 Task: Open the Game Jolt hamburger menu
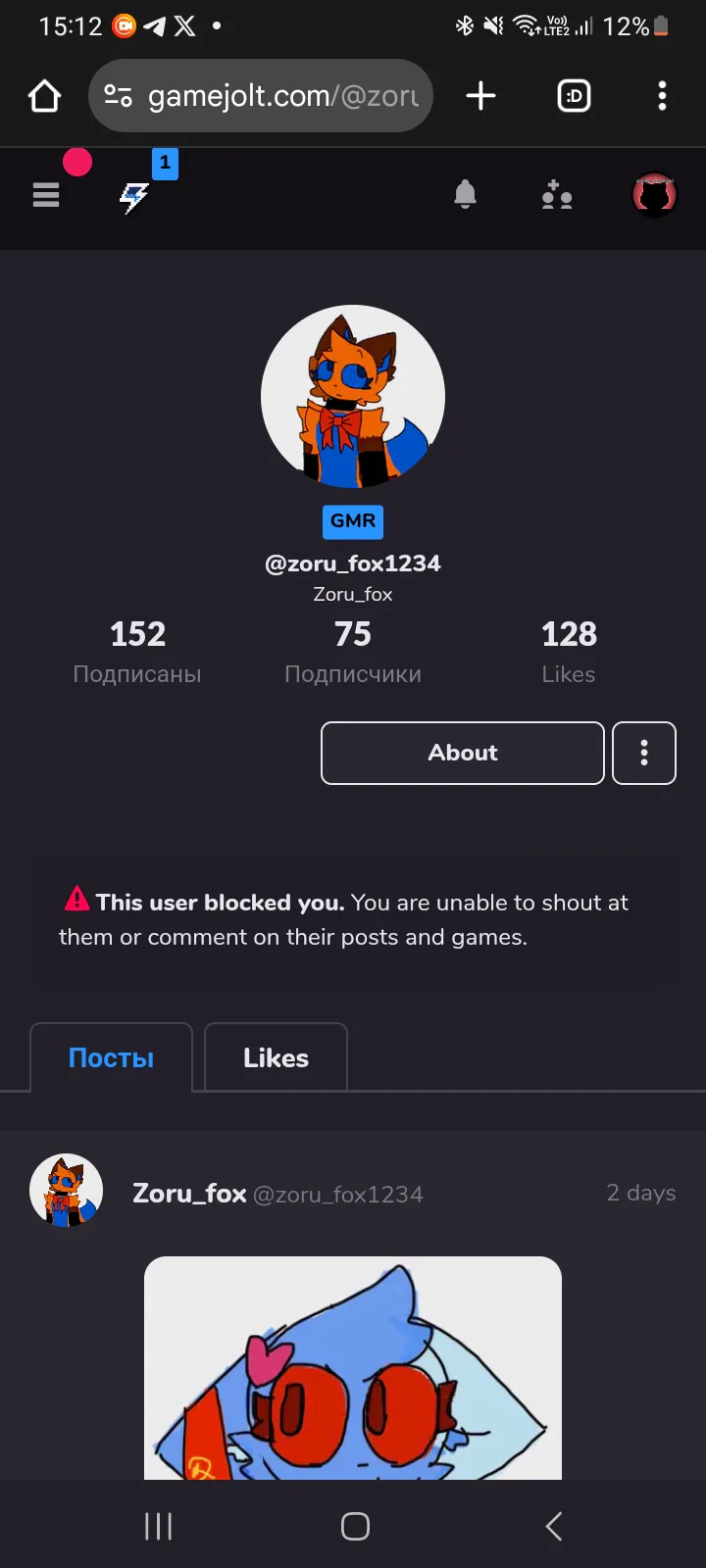[46, 196]
